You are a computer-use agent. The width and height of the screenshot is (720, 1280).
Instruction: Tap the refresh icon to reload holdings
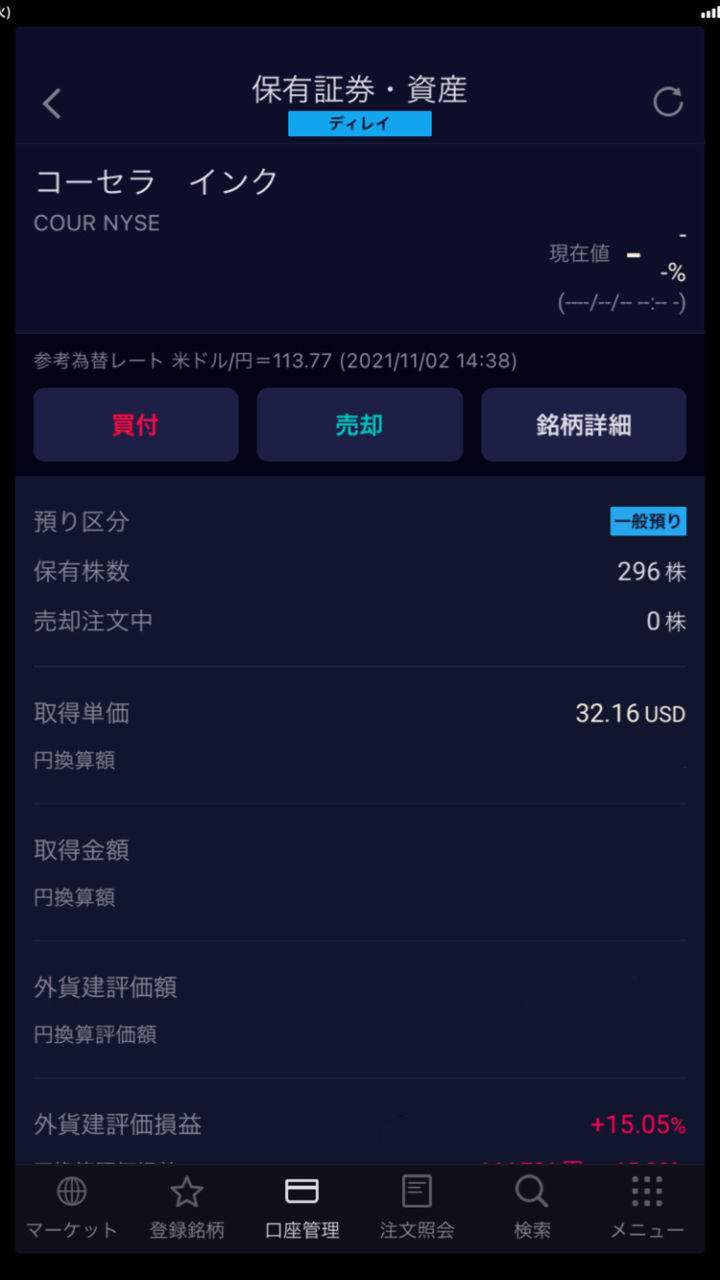[x=667, y=102]
